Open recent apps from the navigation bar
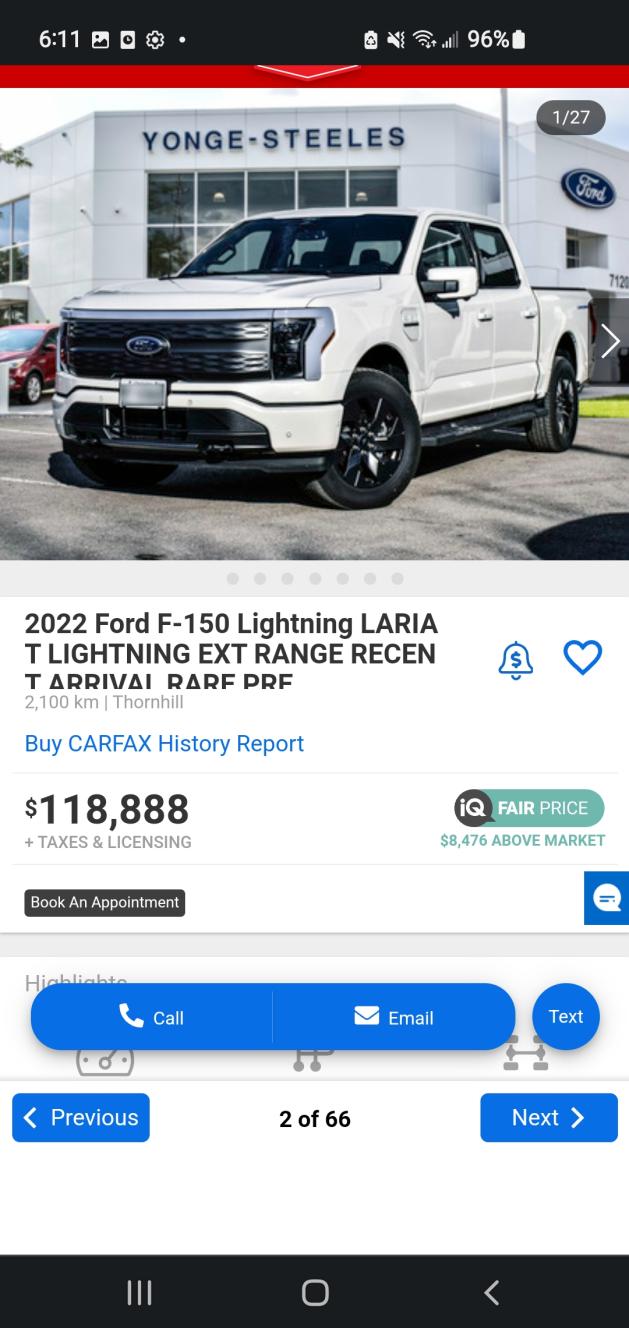Screen dimensions: 629x1328 click(x=139, y=1292)
